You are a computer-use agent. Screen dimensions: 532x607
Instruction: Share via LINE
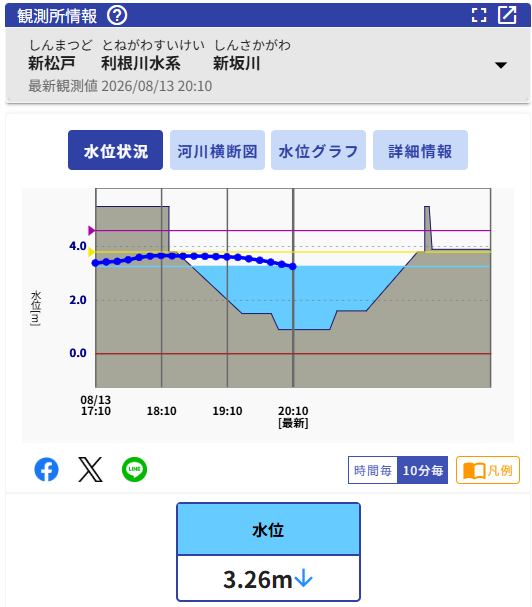(x=134, y=470)
